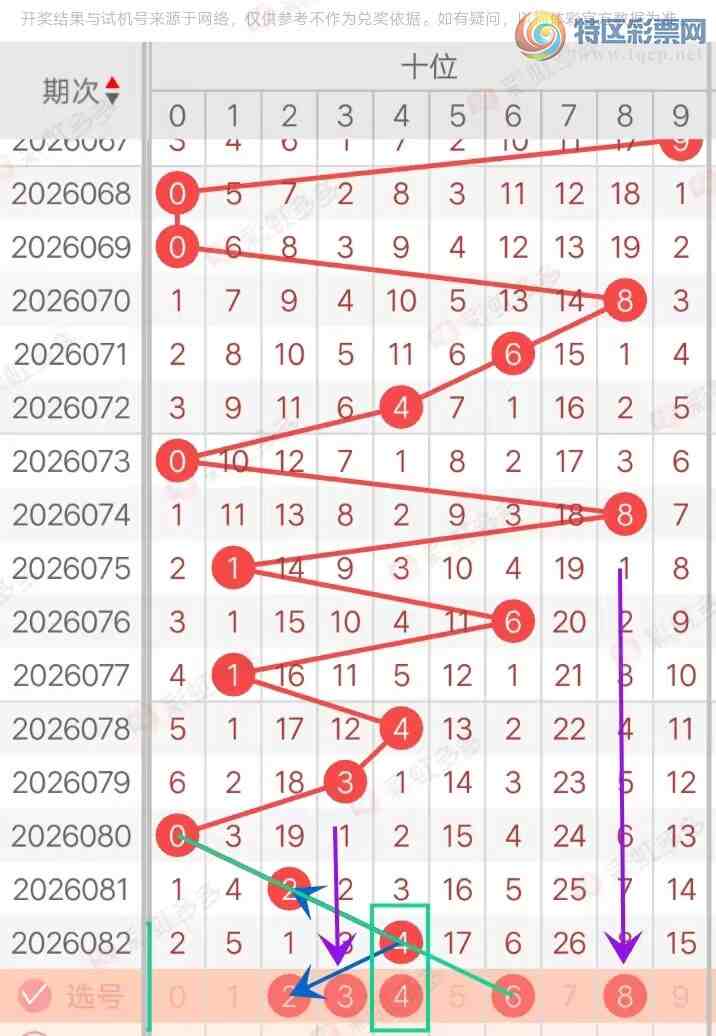The width and height of the screenshot is (716, 1036).
Task: Deselect number 2 in the 选号 row
Action: 289,996
